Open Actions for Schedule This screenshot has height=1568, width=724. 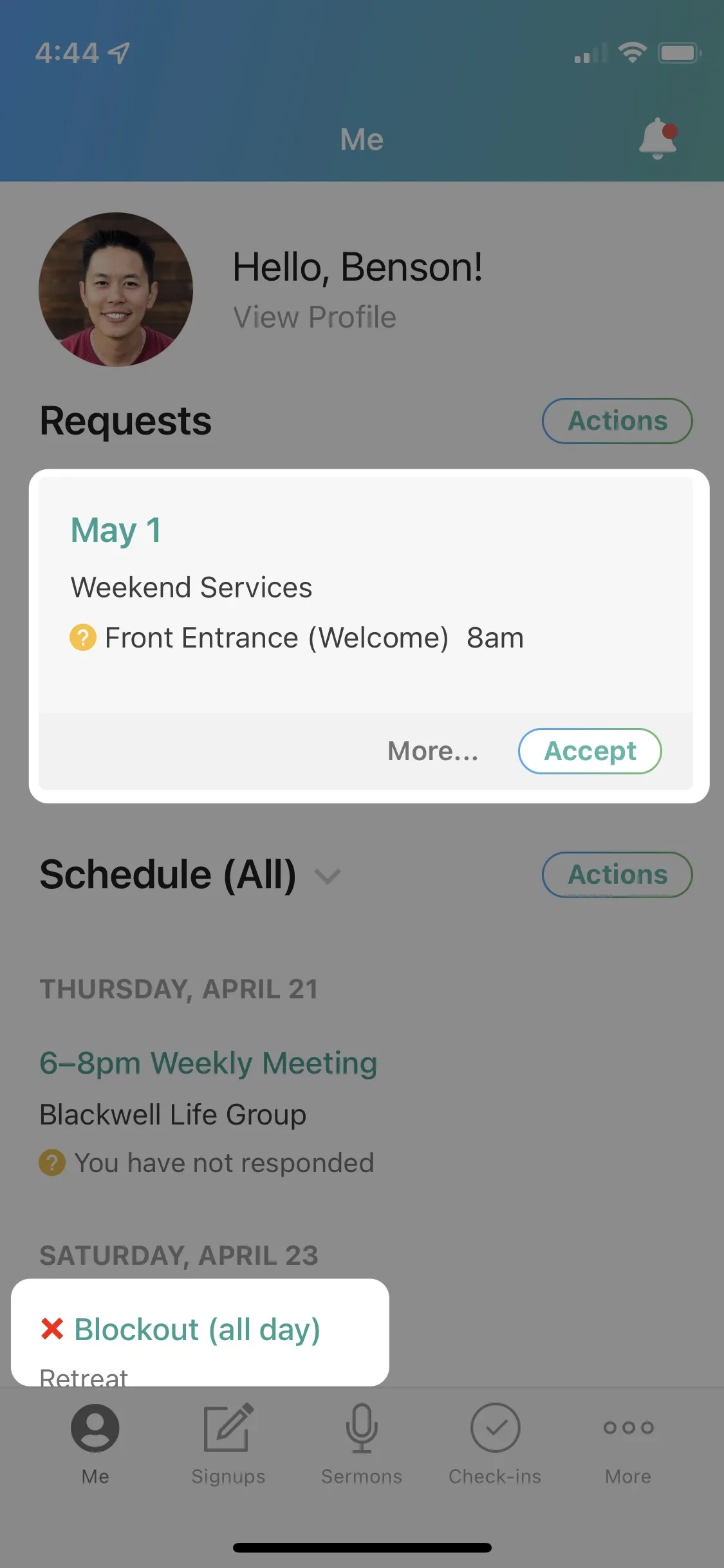[617, 875]
